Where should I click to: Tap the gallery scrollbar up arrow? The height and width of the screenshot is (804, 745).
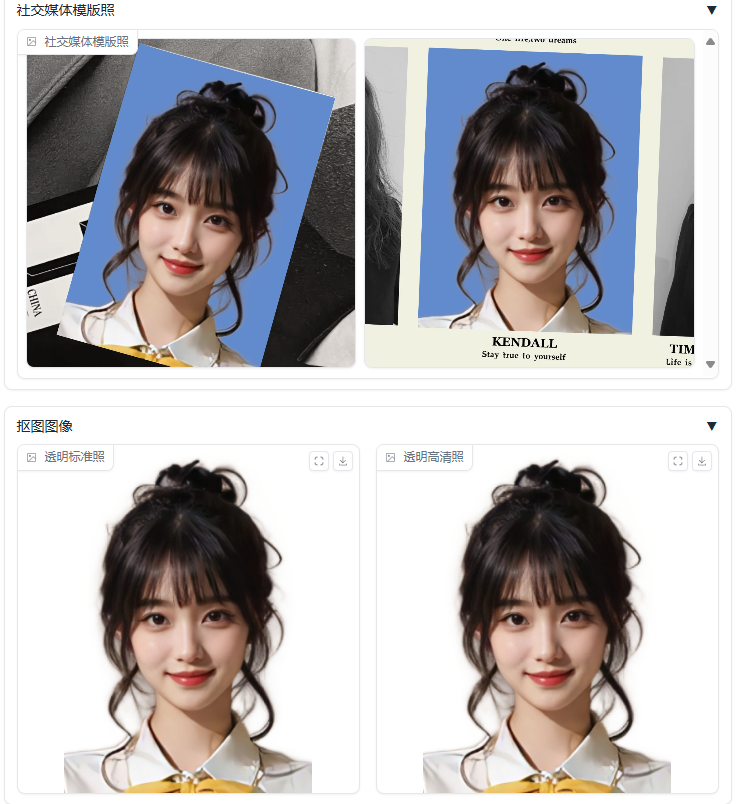(x=710, y=42)
